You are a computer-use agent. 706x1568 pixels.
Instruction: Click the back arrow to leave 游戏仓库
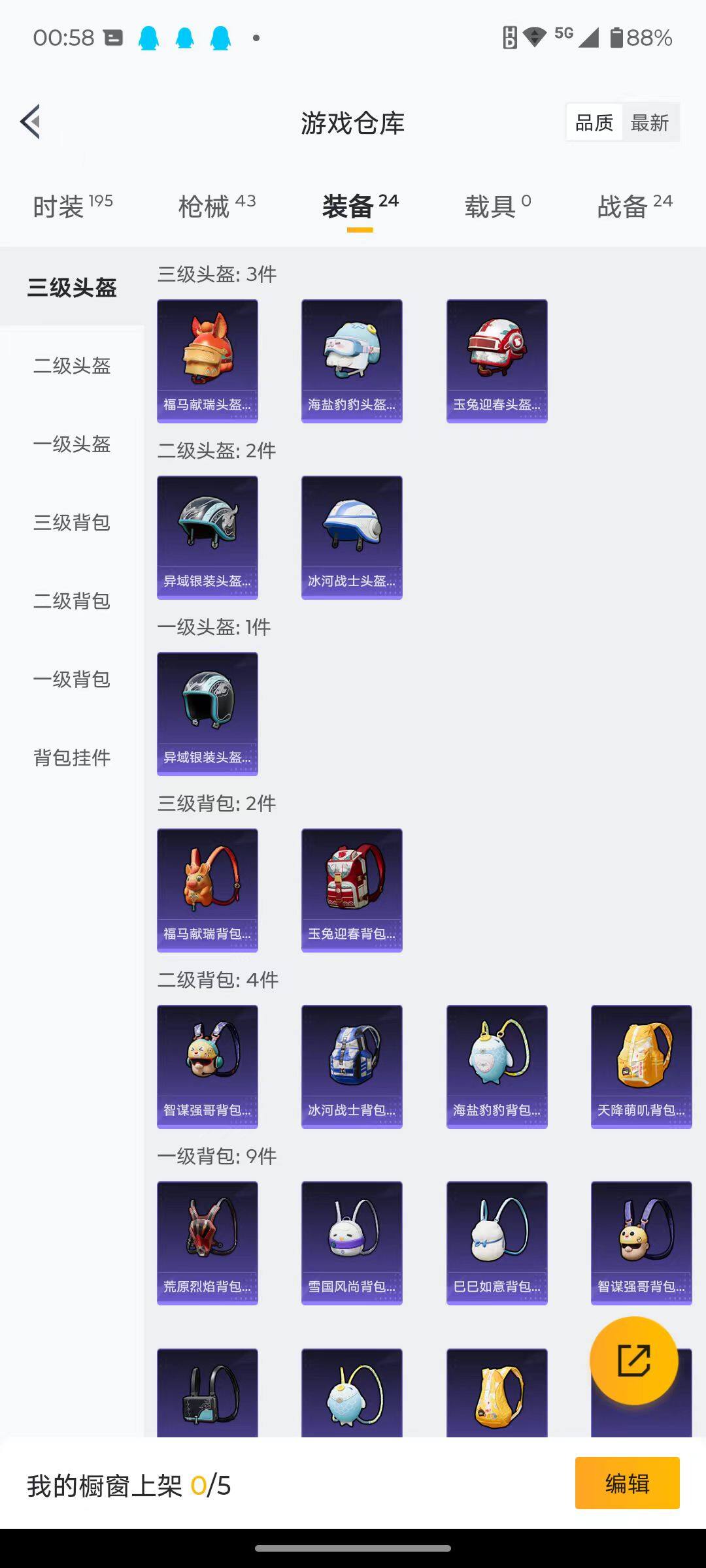(x=29, y=122)
